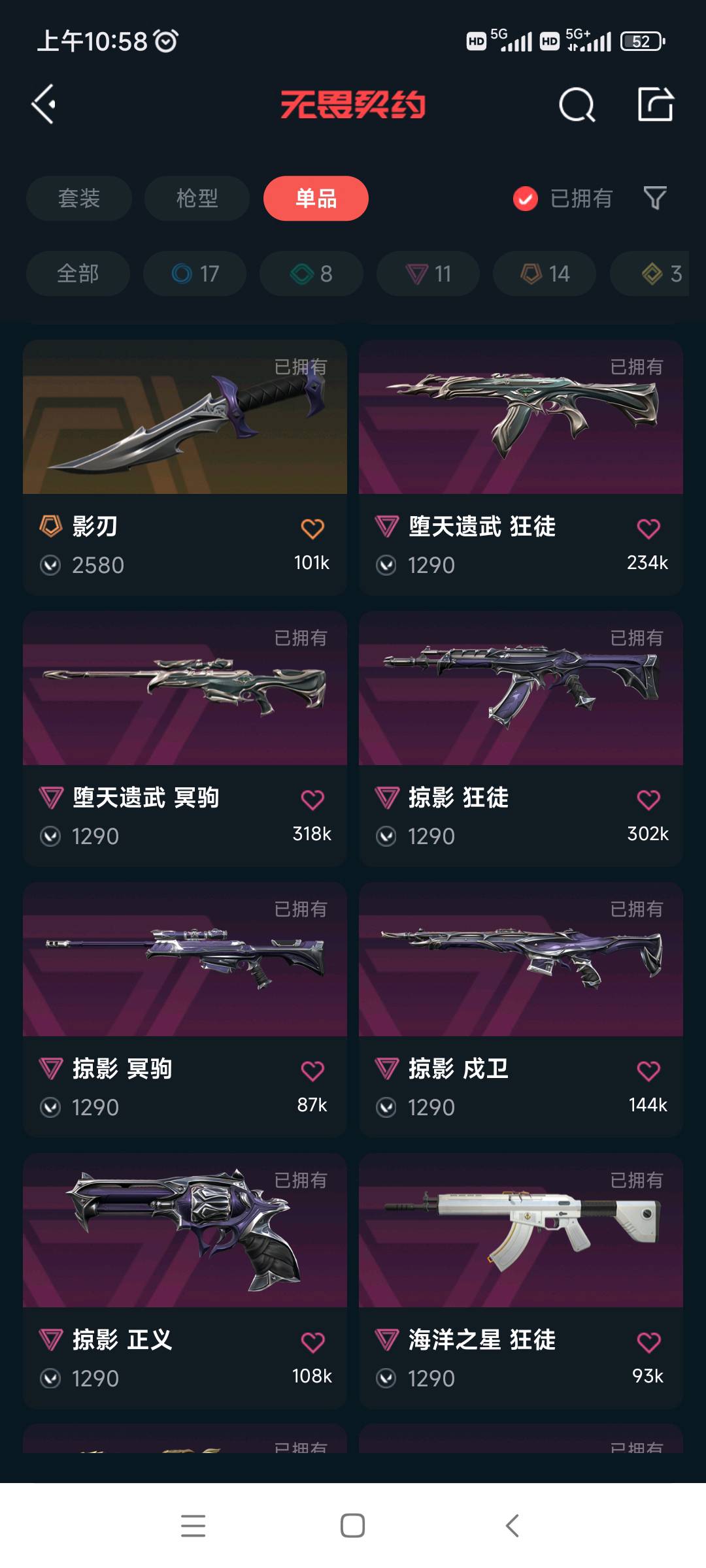Switch to the 套装 tab
Screen dimensions: 706x1568
click(x=79, y=198)
